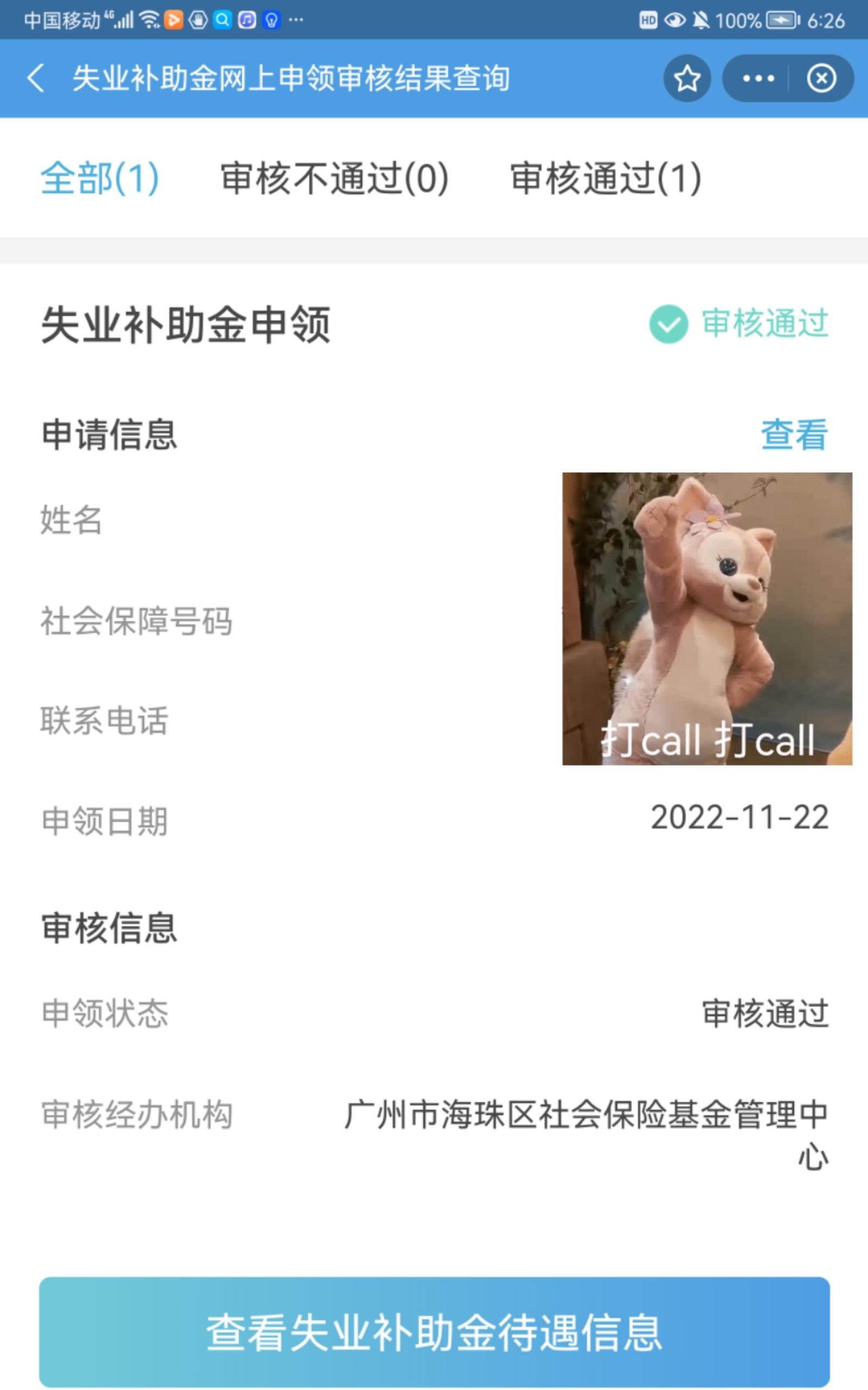Favorite the page via the star icon

tap(687, 78)
